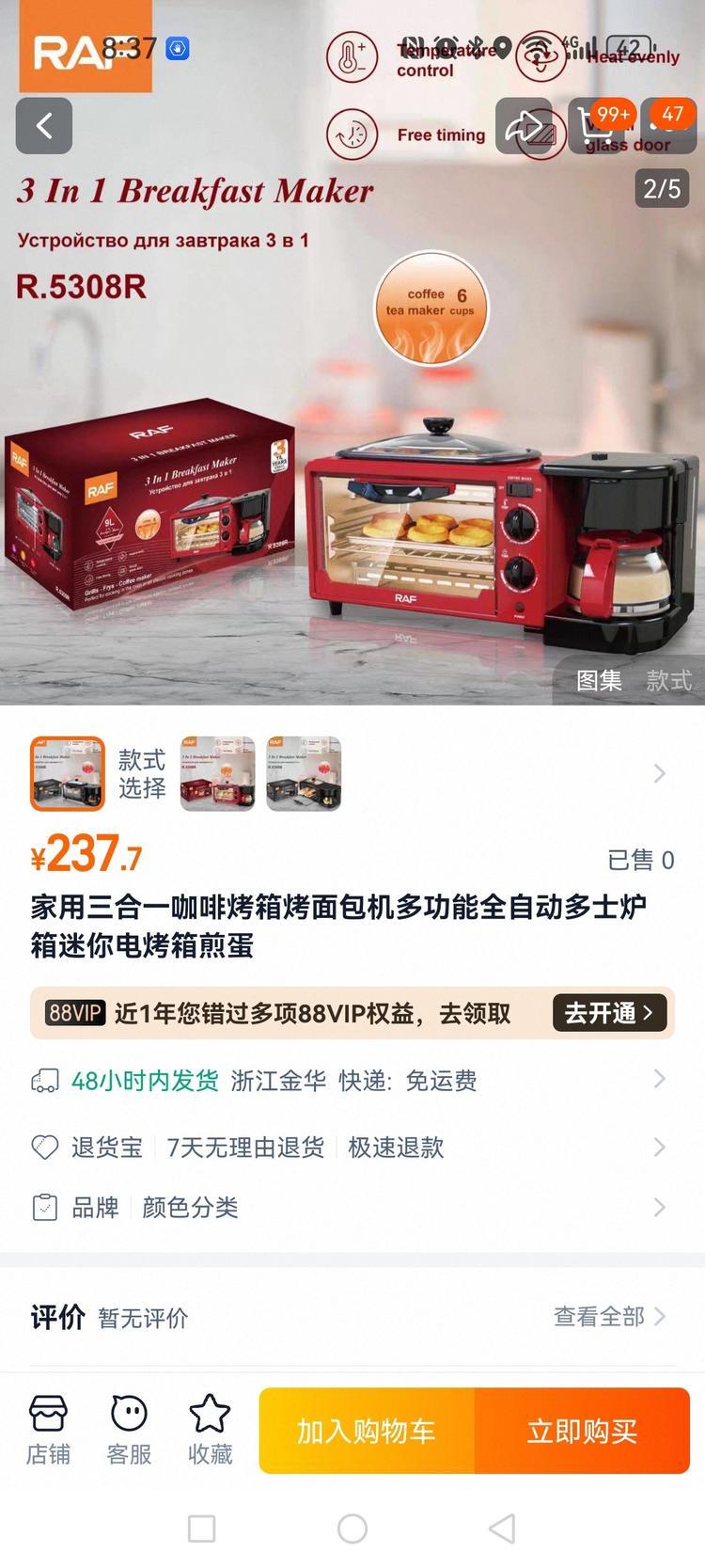Tap 加入购物车 to add to cart
The image size is (705, 1568).
pos(367,1431)
